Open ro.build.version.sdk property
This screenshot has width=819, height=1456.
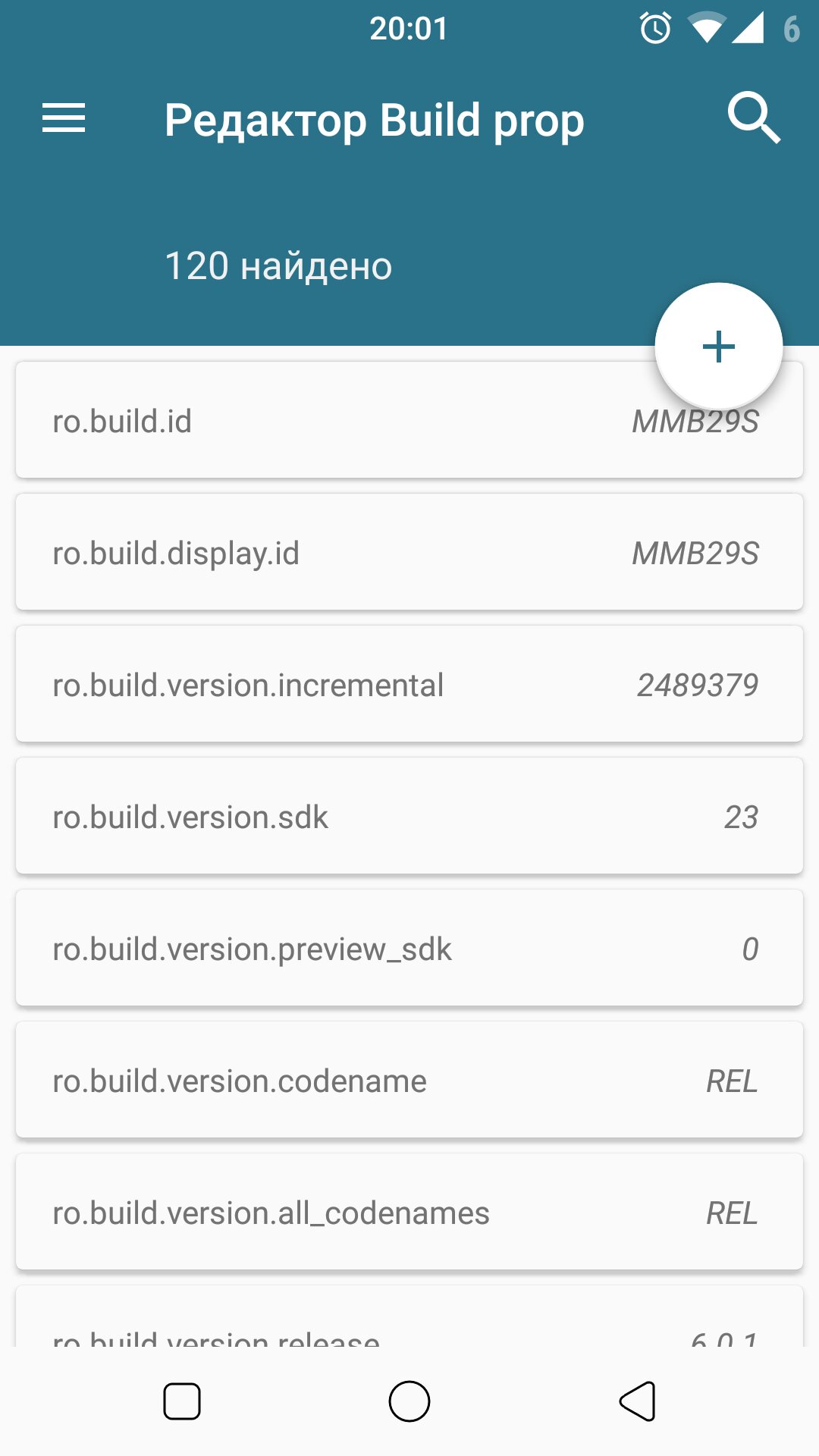(x=409, y=817)
